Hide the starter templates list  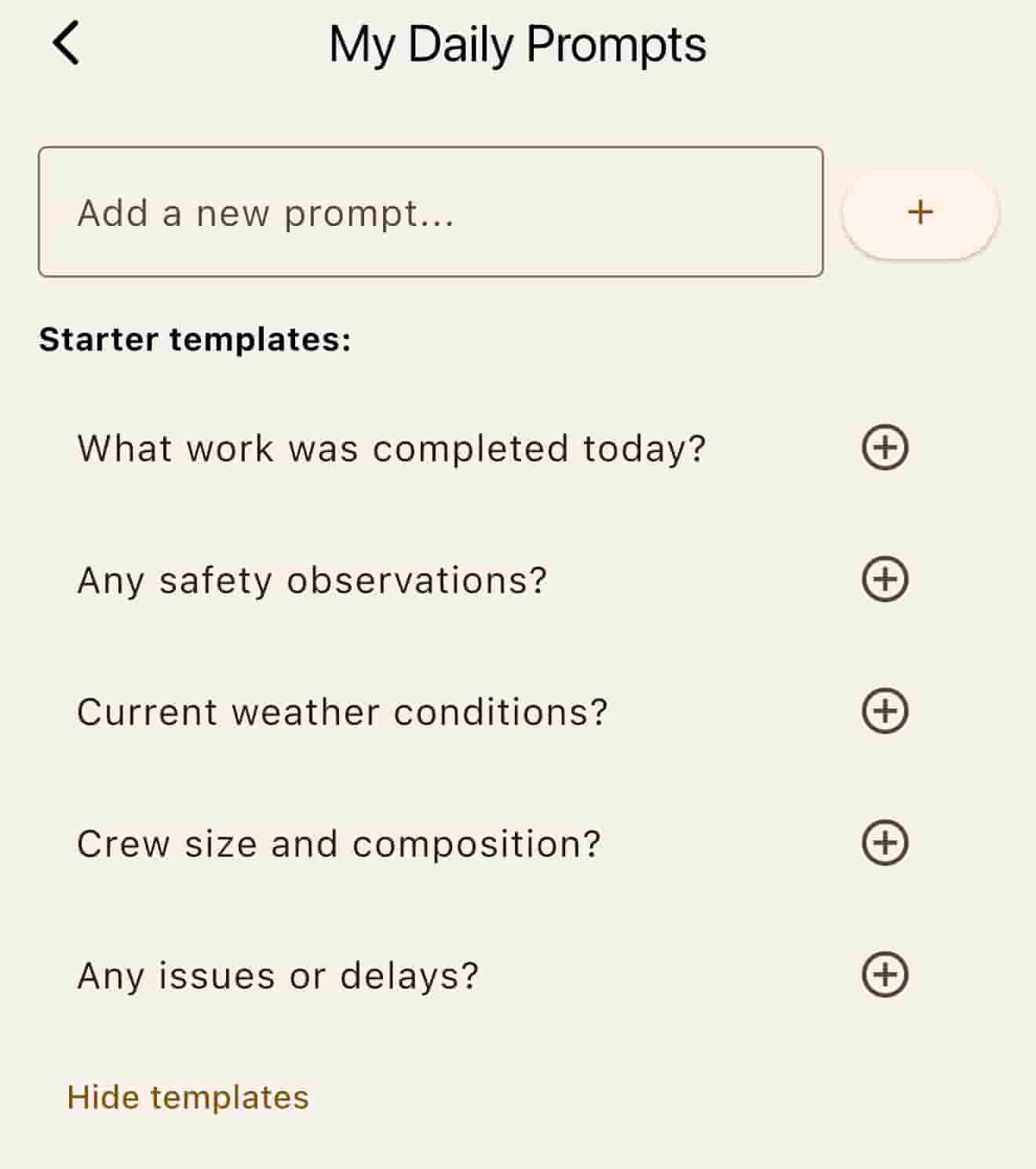point(188,1096)
